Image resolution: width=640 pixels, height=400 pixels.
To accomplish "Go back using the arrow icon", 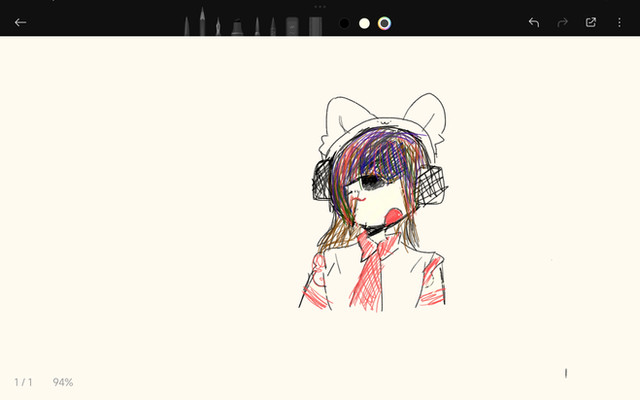I will 20,22.
